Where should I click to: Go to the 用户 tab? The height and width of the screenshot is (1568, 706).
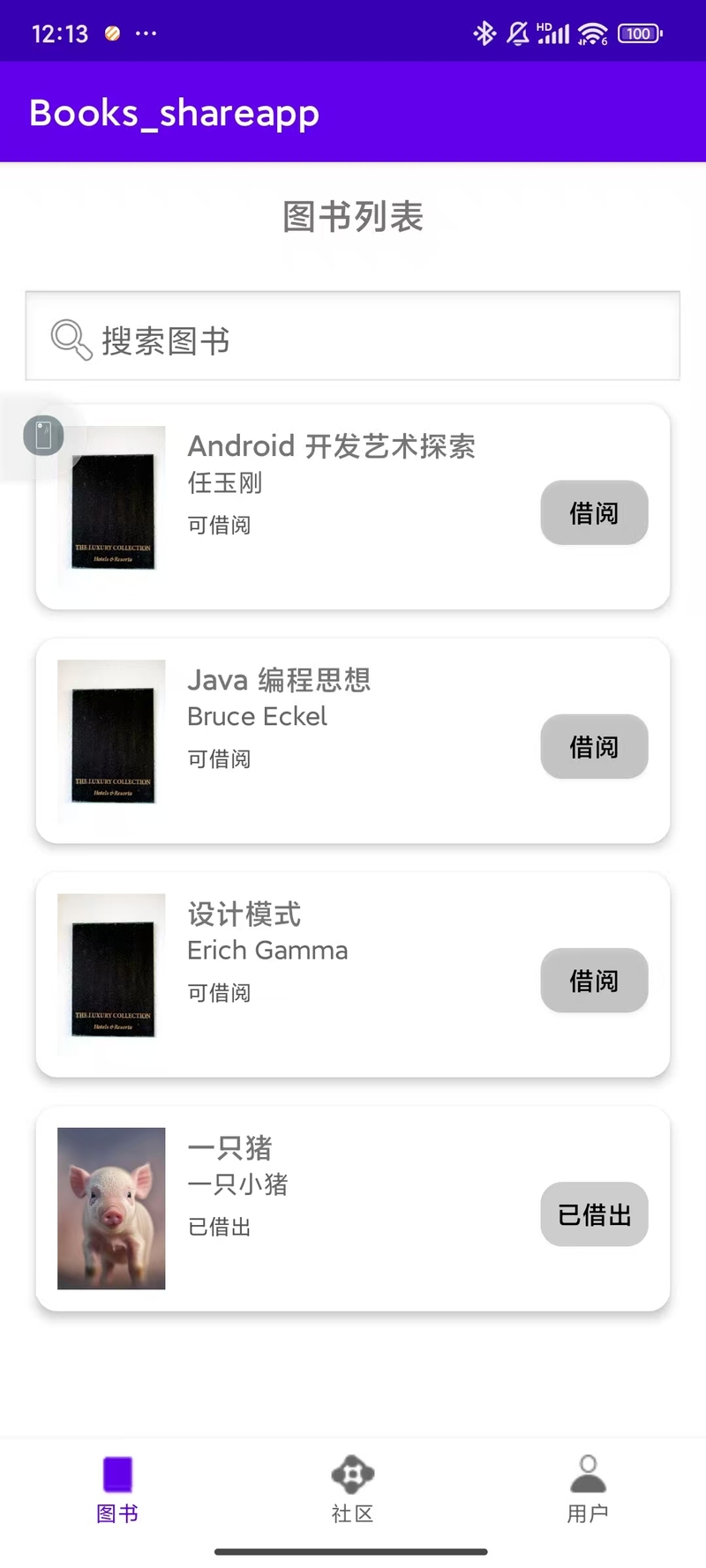pyautogui.click(x=588, y=1490)
